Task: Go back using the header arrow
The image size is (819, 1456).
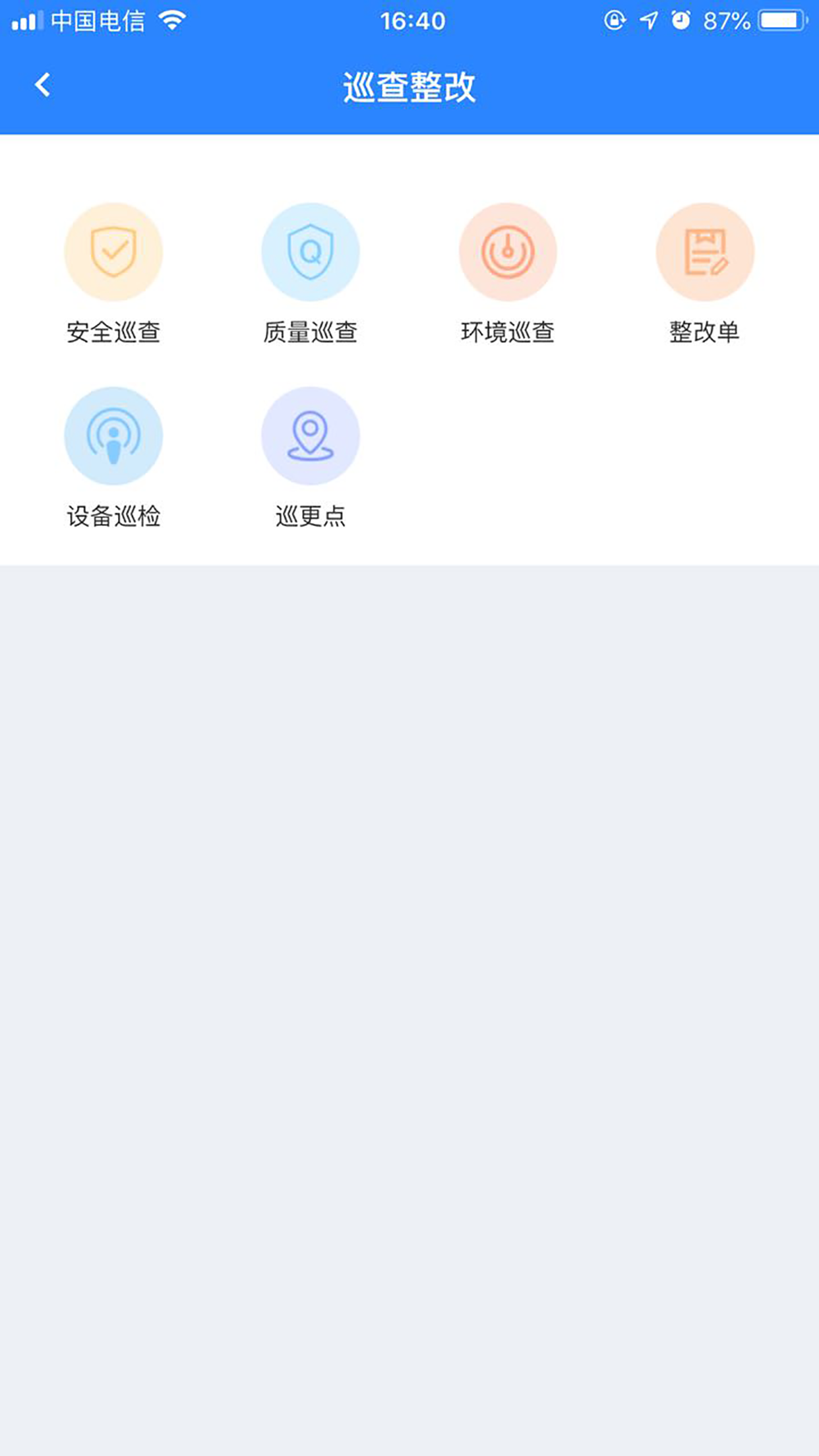Action: coord(43,85)
